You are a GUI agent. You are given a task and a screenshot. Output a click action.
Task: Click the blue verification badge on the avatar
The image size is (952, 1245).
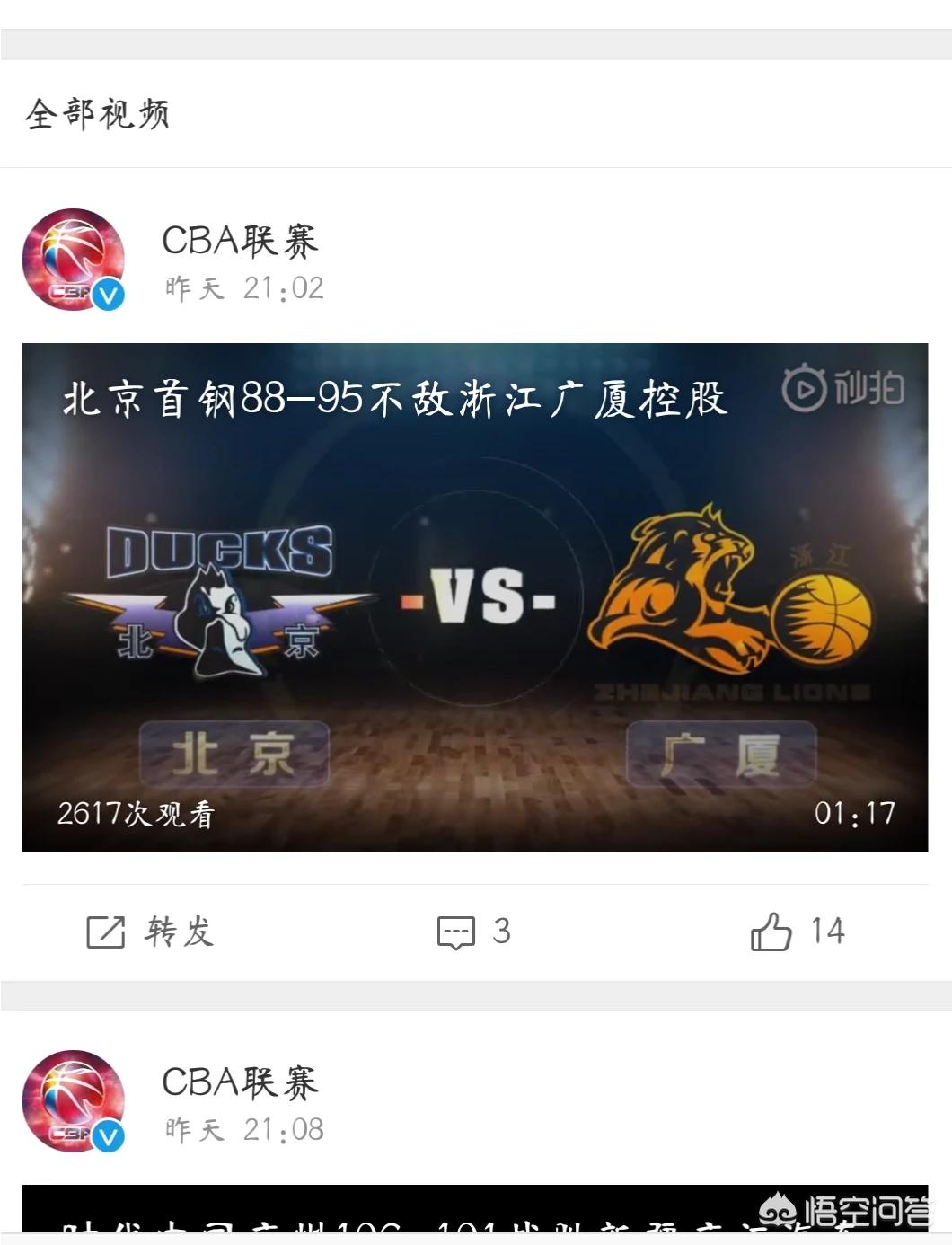110,294
